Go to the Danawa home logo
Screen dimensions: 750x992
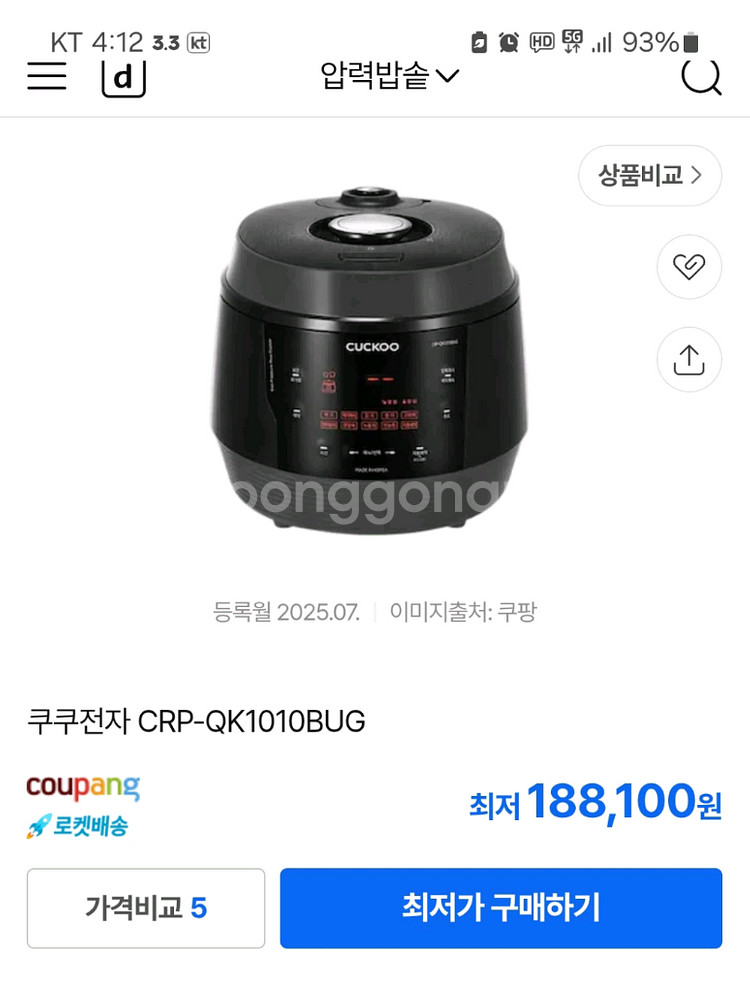tap(123, 77)
